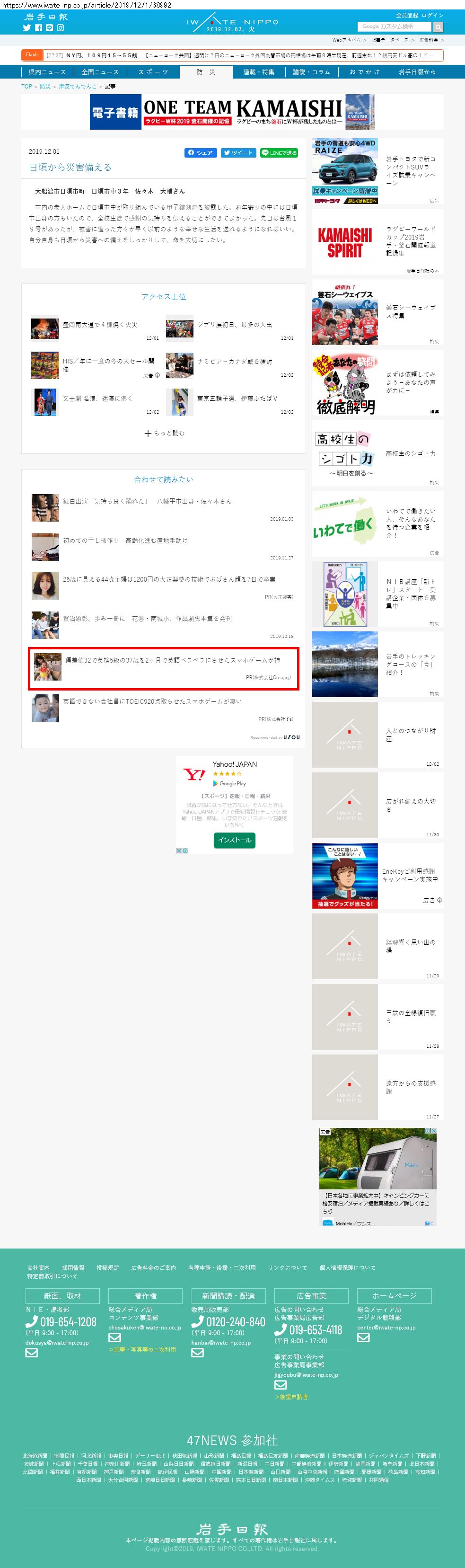The height and width of the screenshot is (1568, 465).
Task: Open ジブリ展初日、最多の人出 article
Action: [234, 324]
